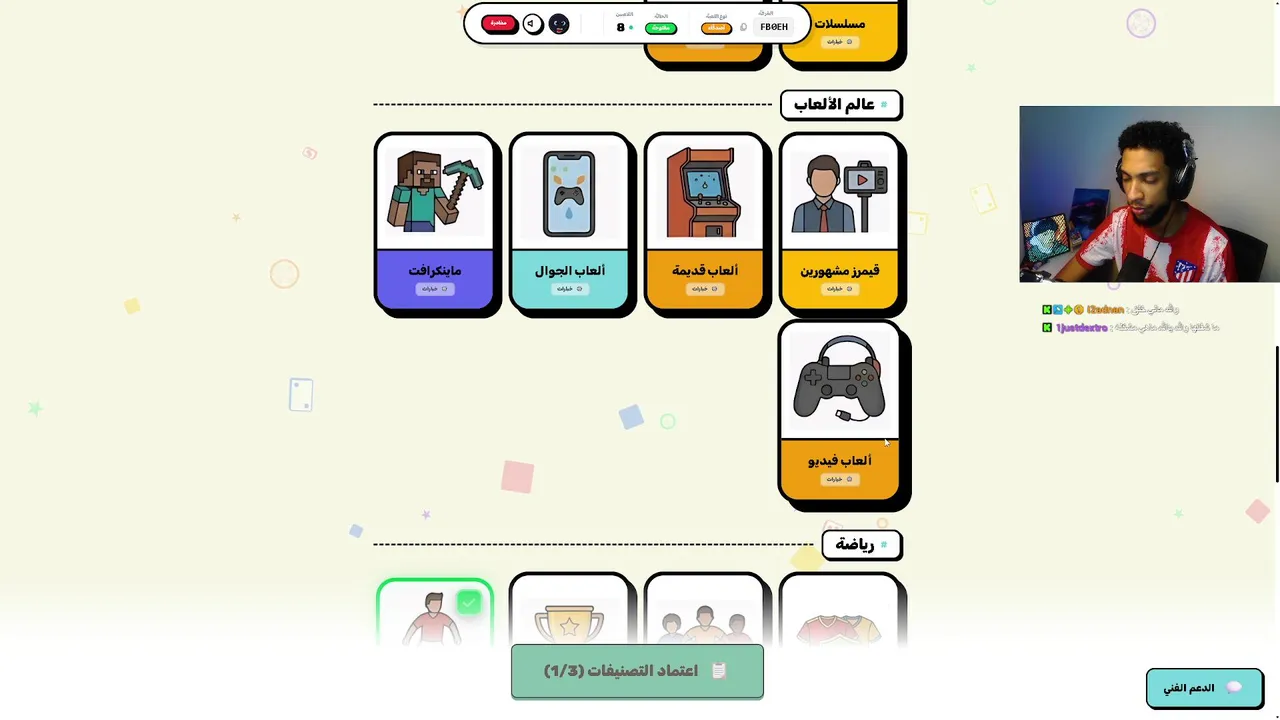Copy the room code FB0EH
1280x720 pixels.
[x=773, y=27]
